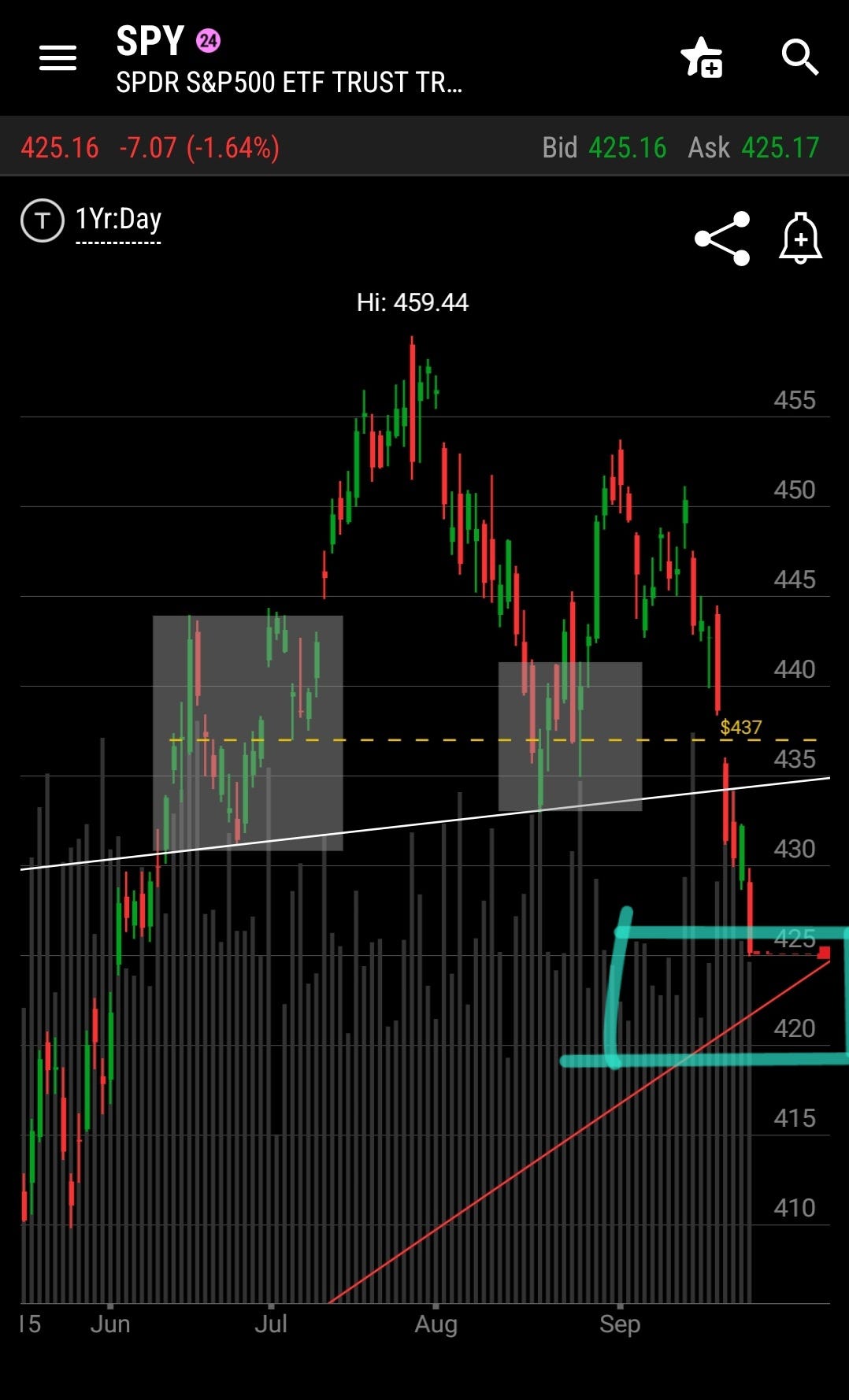Change the 1Yr:Day chart timeframe
Screen dimensions: 849x1400
coord(118,220)
